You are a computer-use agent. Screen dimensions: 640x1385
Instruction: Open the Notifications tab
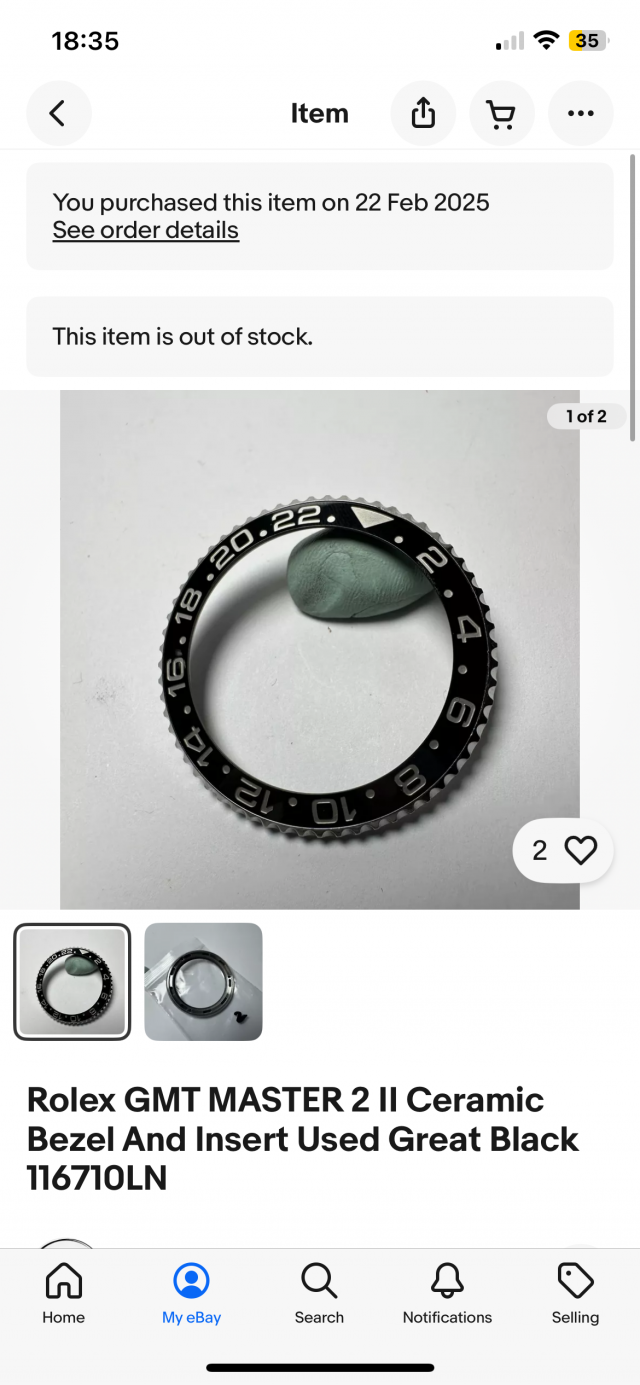pyautogui.click(x=447, y=1293)
